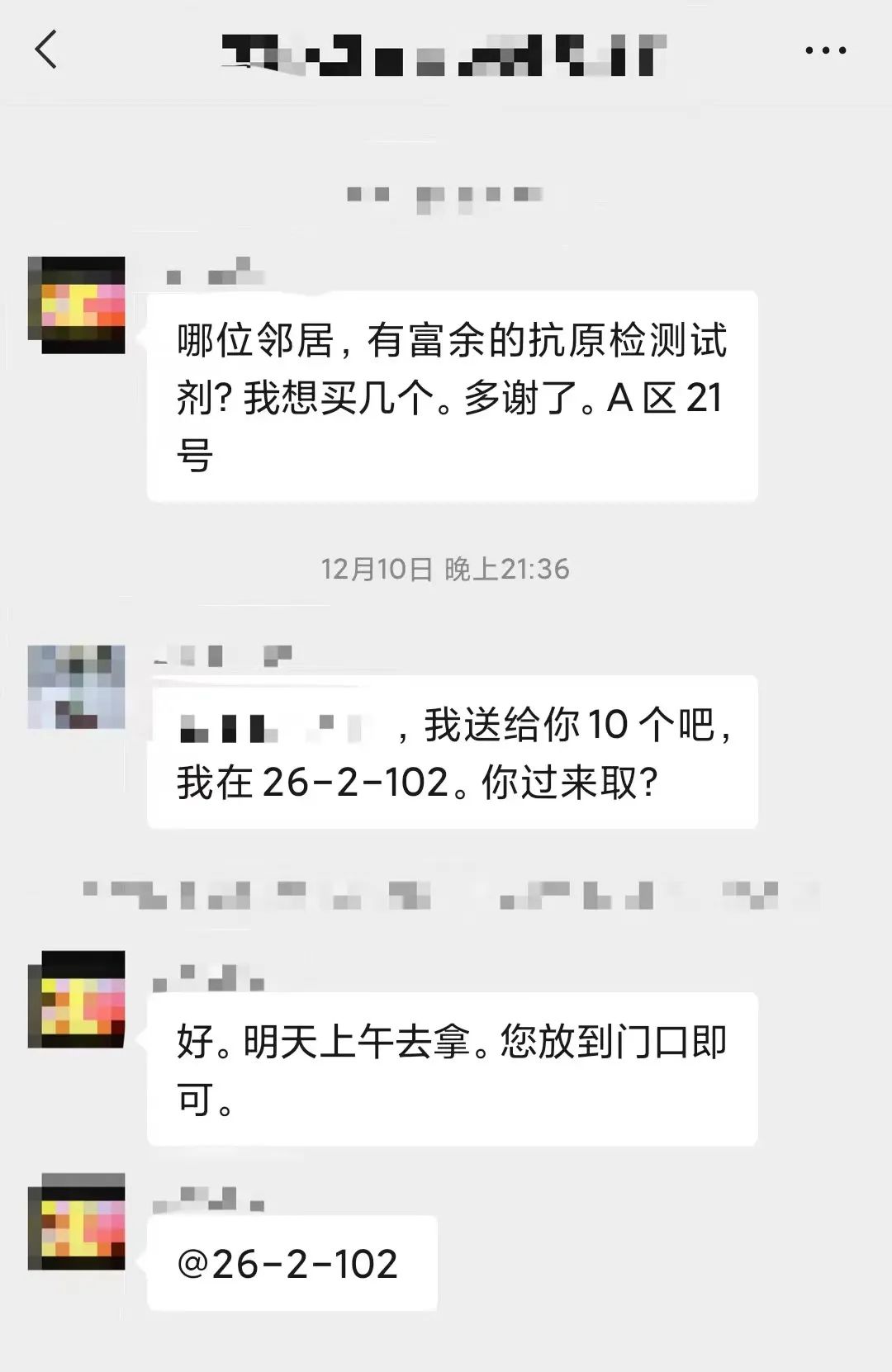Viewport: 892px width, 1372px height.
Task: View profile beside 明天上午去拿 message
Action: [77, 999]
